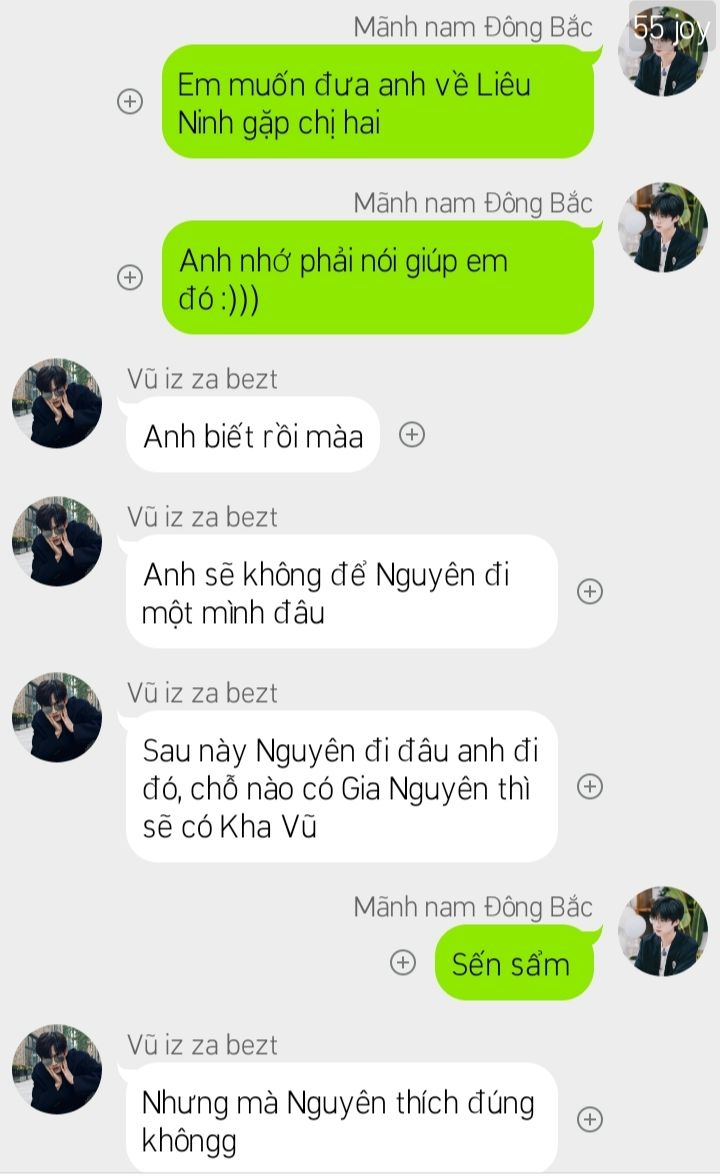Tap the plus icon beside "Sau này Nguyên đi đâu" message
Screen dimensions: 720x1176
pyautogui.click(x=590, y=786)
